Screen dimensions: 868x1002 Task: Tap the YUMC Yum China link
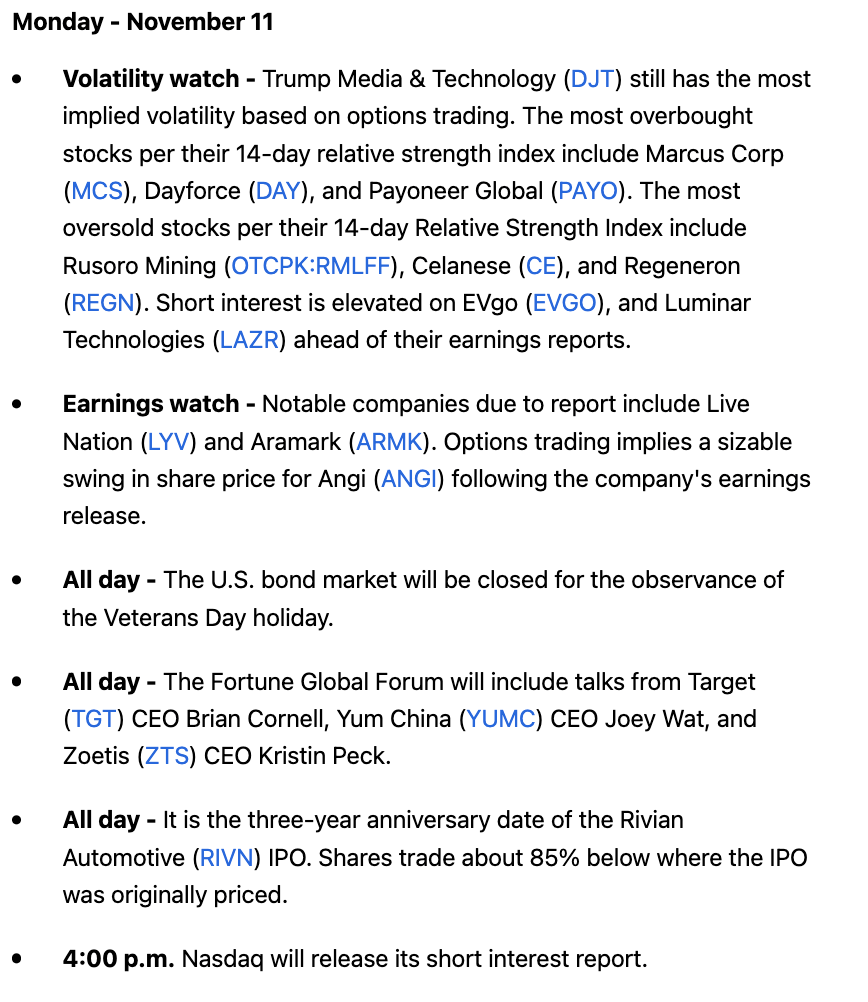point(502,719)
